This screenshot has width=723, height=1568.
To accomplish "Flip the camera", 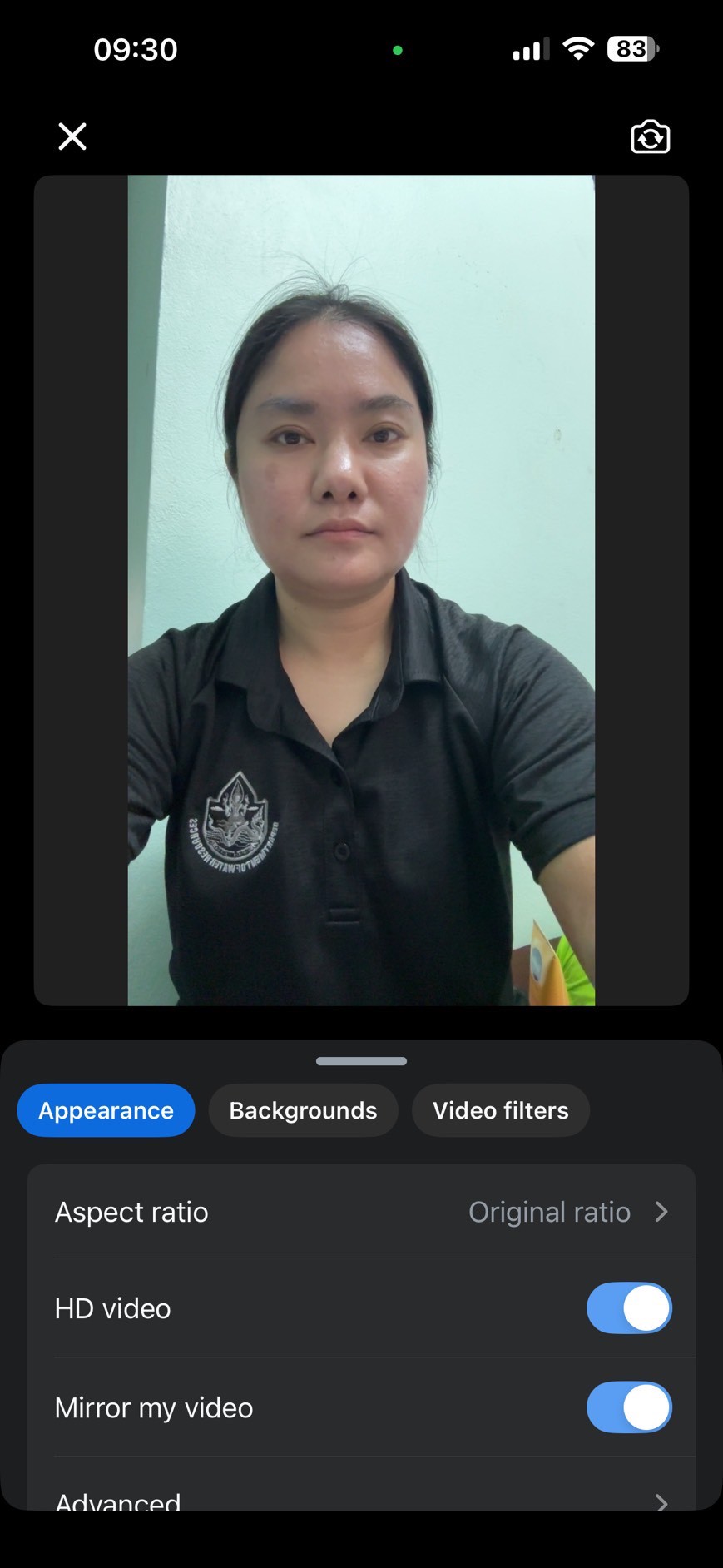I will (x=650, y=137).
